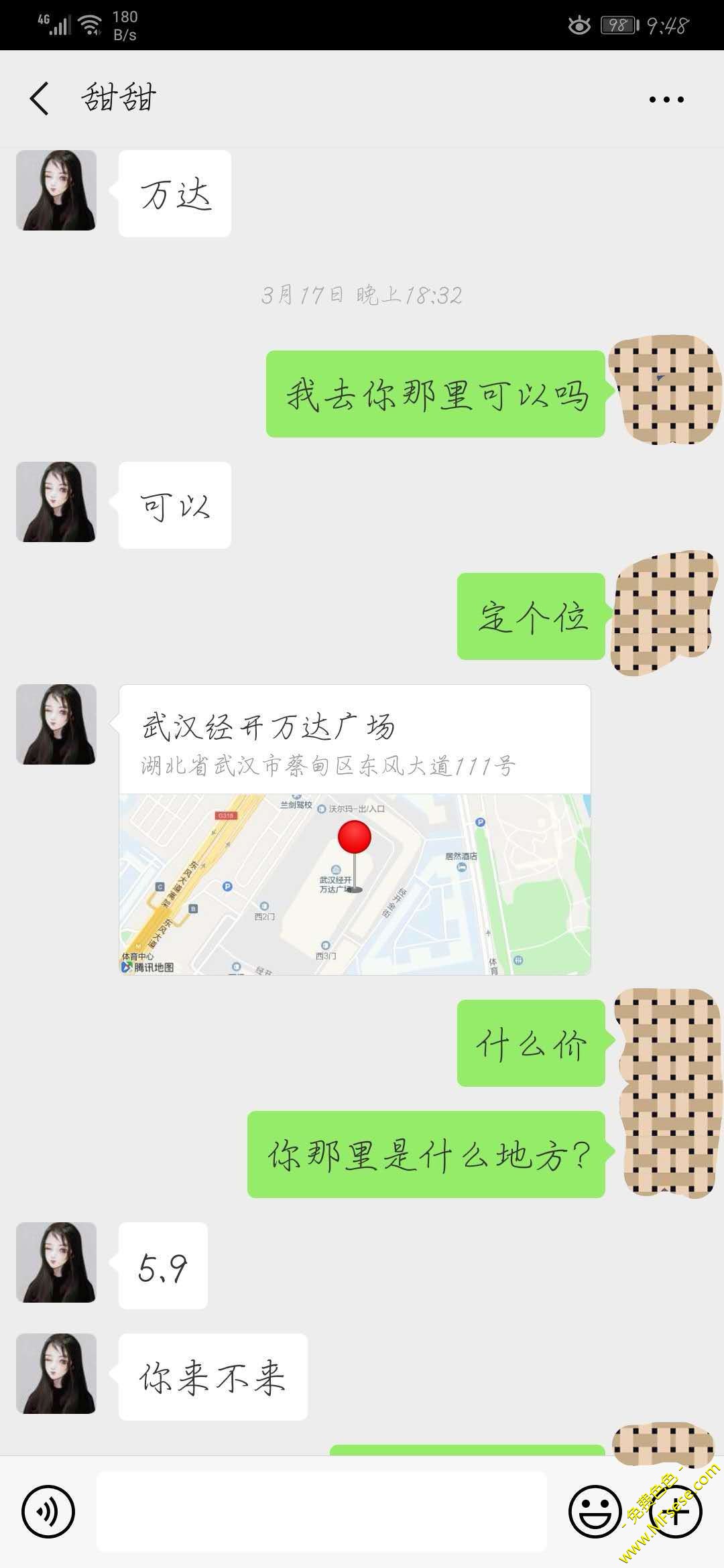Image resolution: width=724 pixels, height=1568 pixels.
Task: Switch to voice message input
Action: pos(48,1512)
